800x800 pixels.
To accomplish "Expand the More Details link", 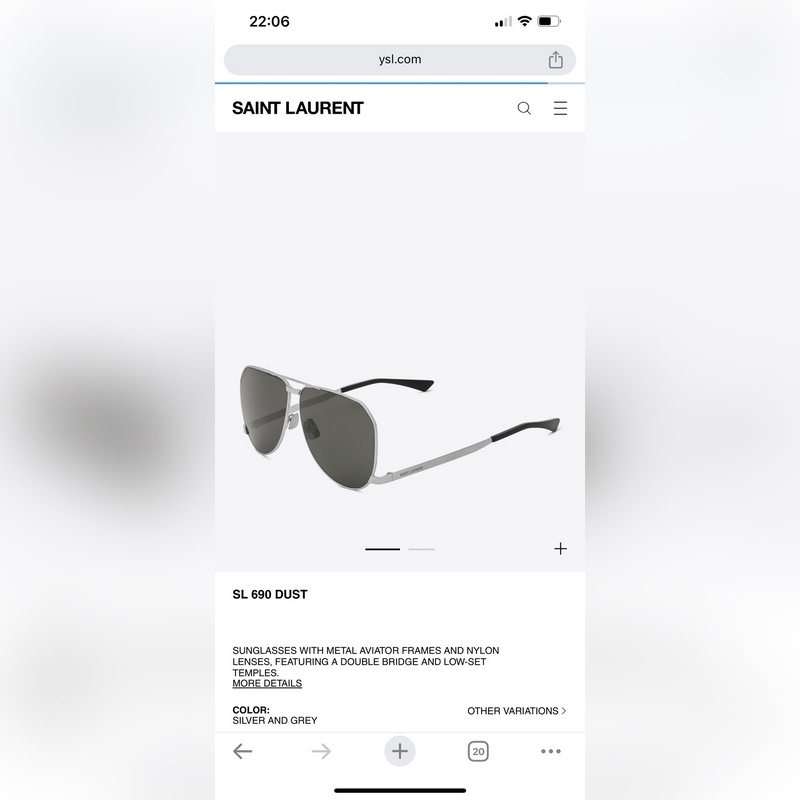I will pyautogui.click(x=267, y=684).
